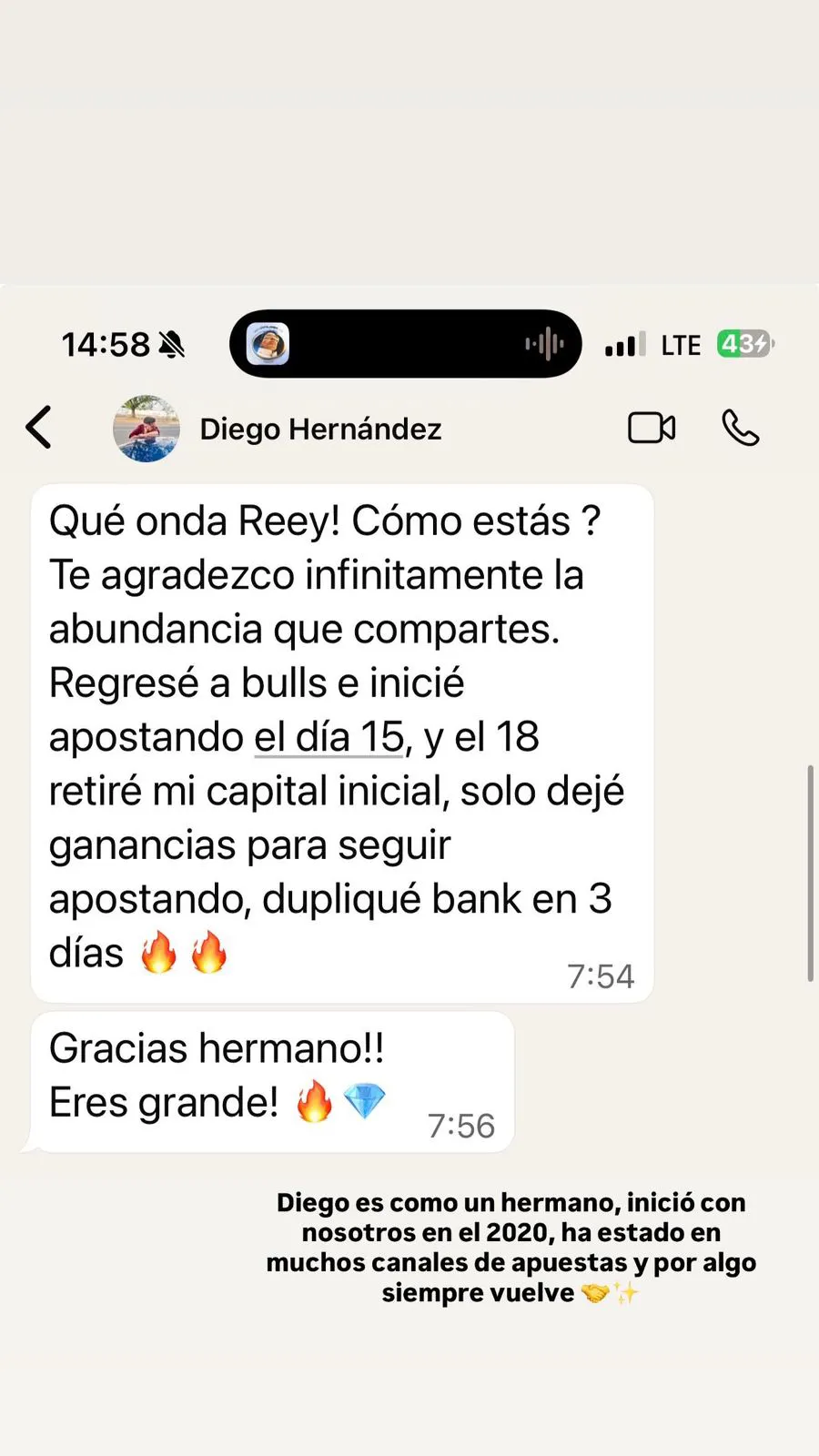Tap the 7:56 timestamp
This screenshot has width=819, height=1456.
tap(461, 1125)
